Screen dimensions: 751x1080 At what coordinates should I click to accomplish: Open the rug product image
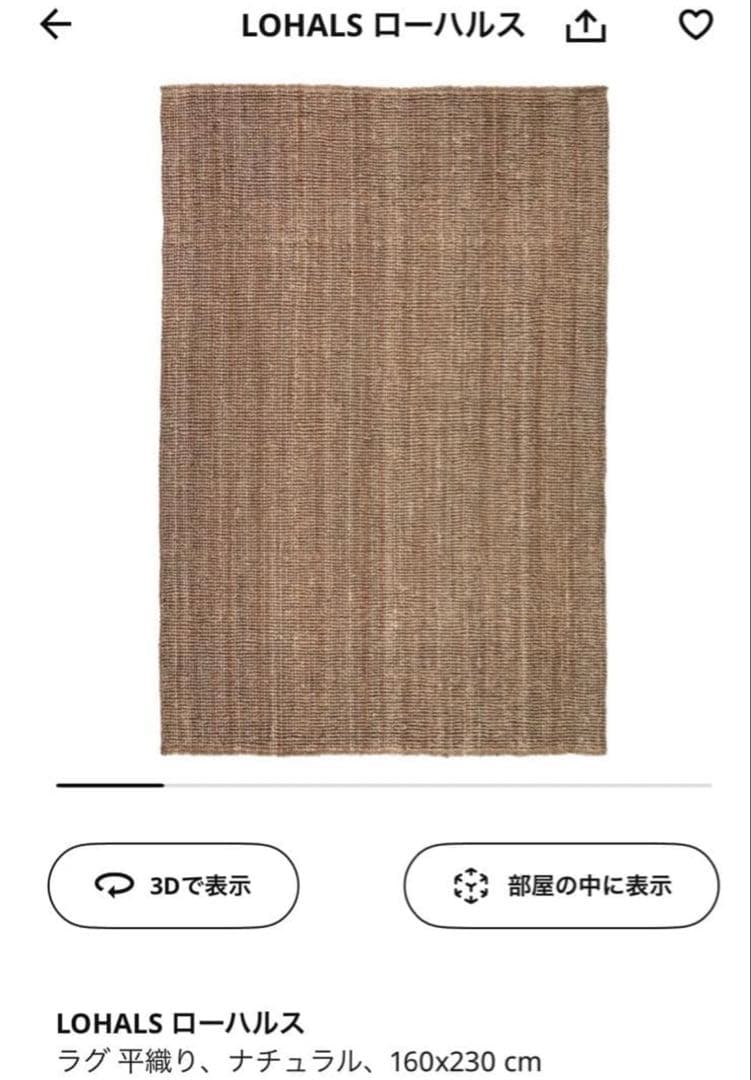tap(384, 420)
